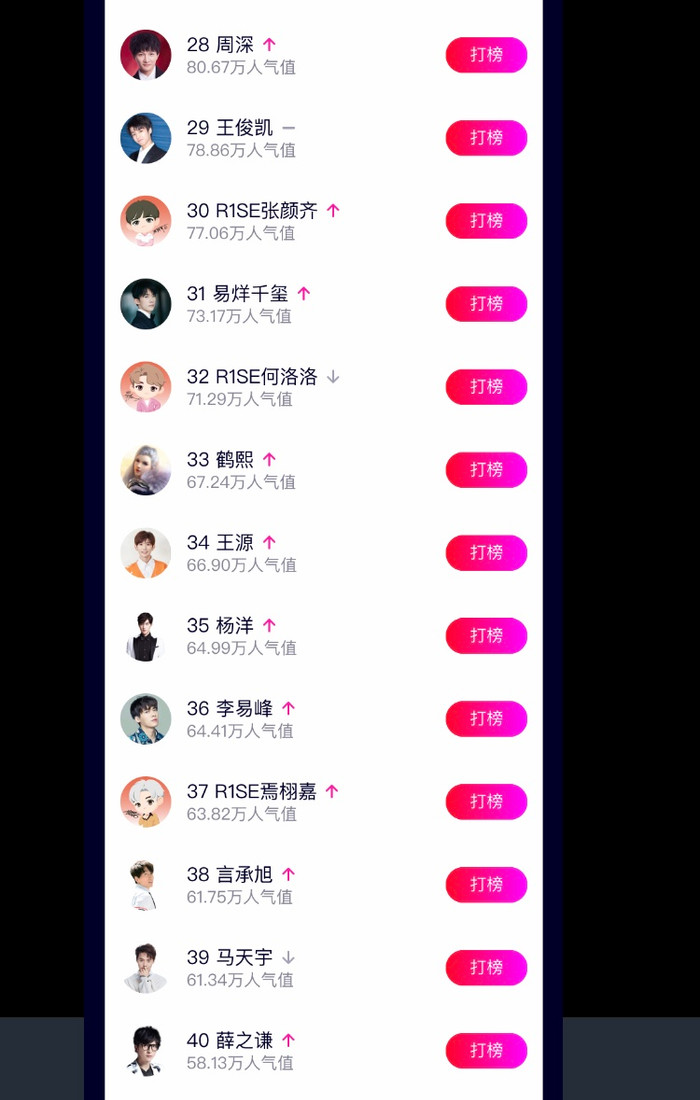Tap 打榜 next to 马天宇
Screen dimensions: 700x1100
point(486,968)
